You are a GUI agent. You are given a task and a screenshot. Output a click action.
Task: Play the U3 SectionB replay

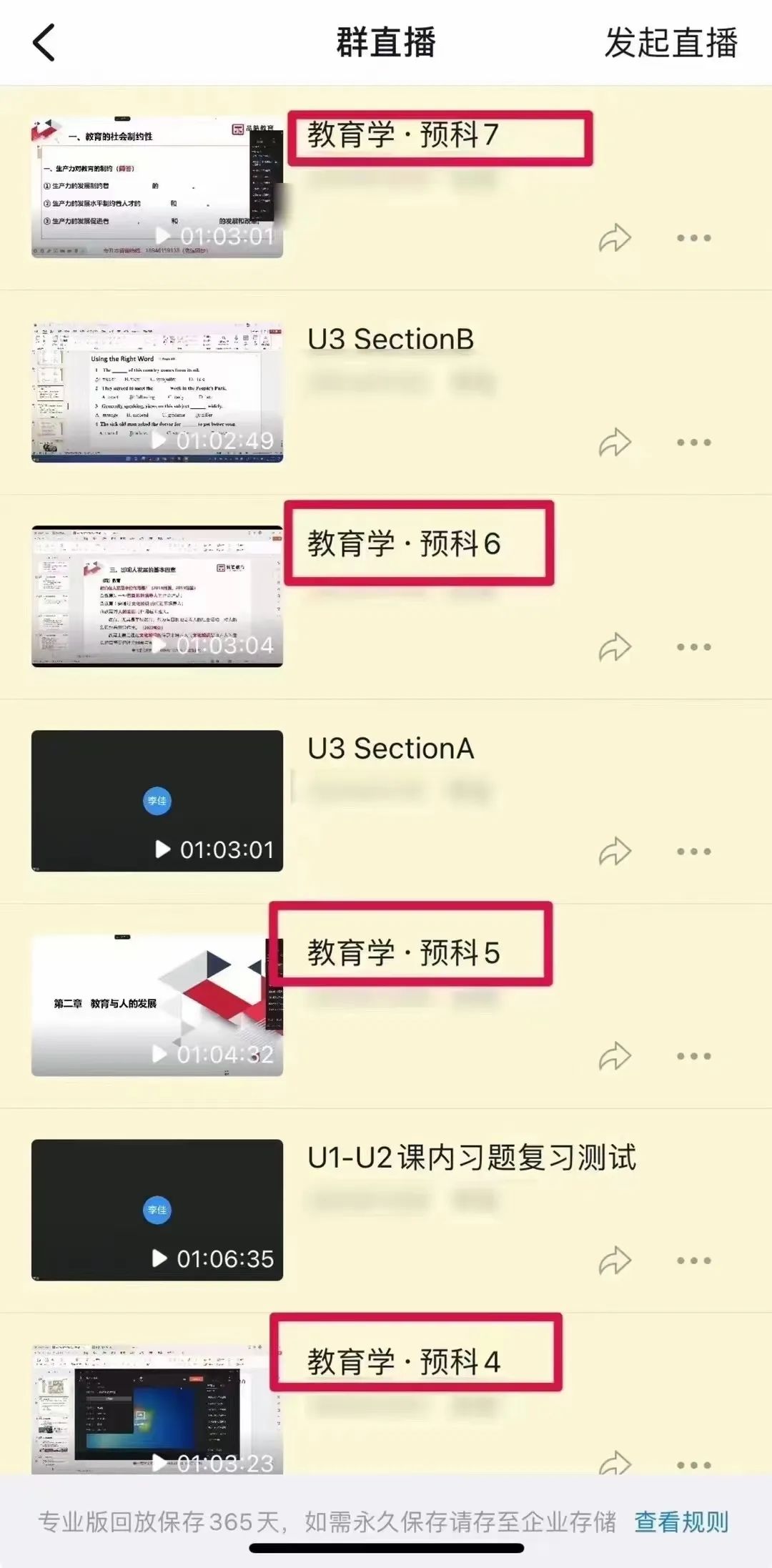[157, 392]
